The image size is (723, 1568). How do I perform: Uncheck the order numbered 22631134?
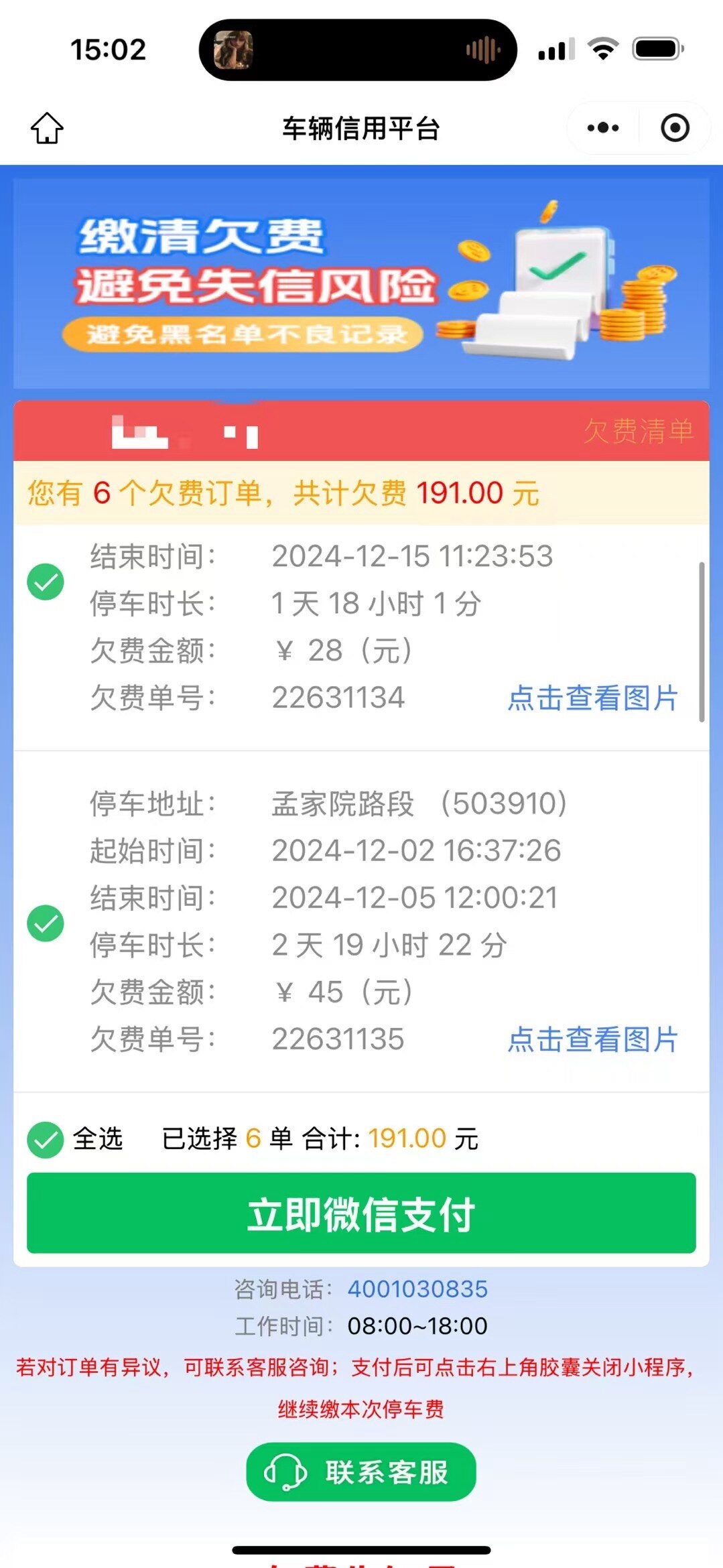pos(46,582)
